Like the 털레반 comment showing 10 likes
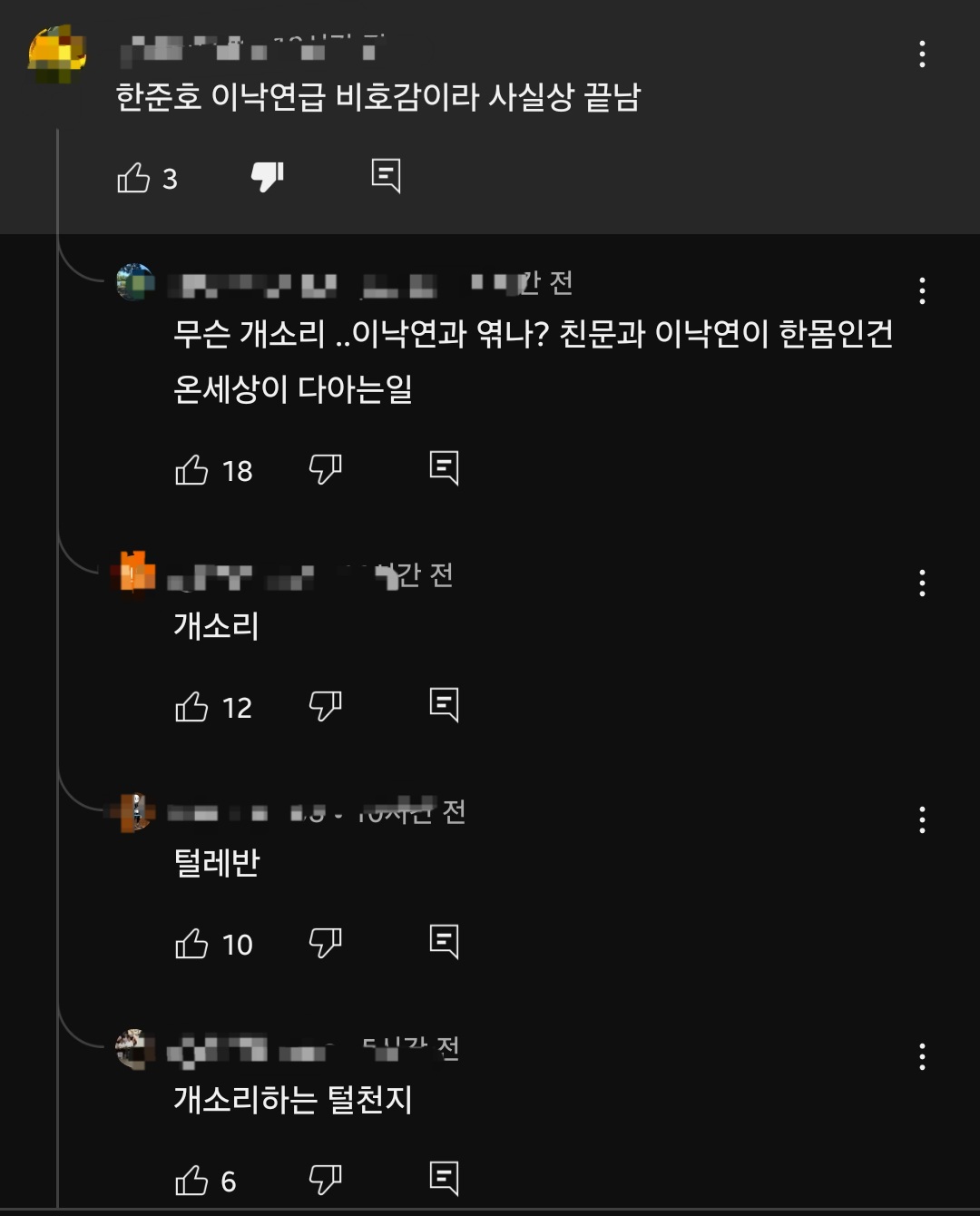 194,944
